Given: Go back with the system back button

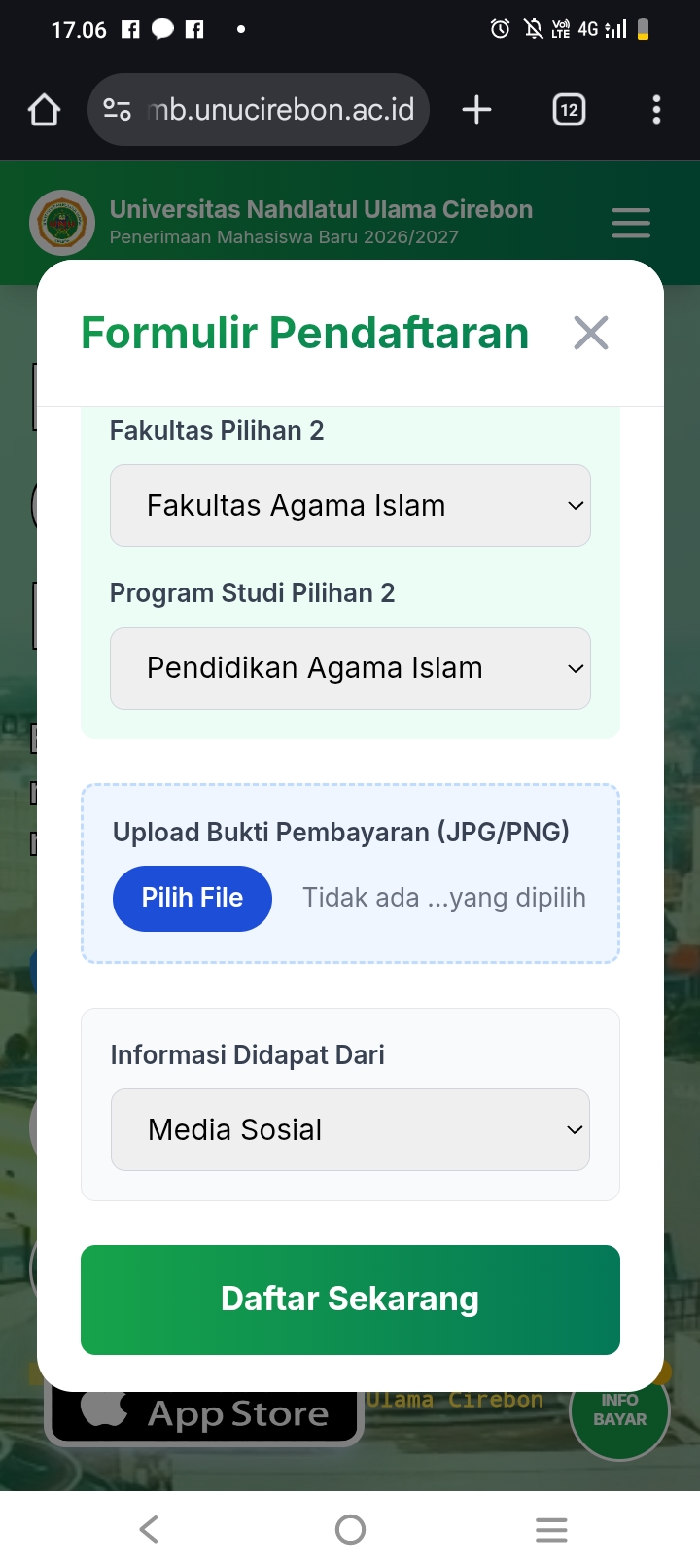Looking at the screenshot, I should [149, 1529].
